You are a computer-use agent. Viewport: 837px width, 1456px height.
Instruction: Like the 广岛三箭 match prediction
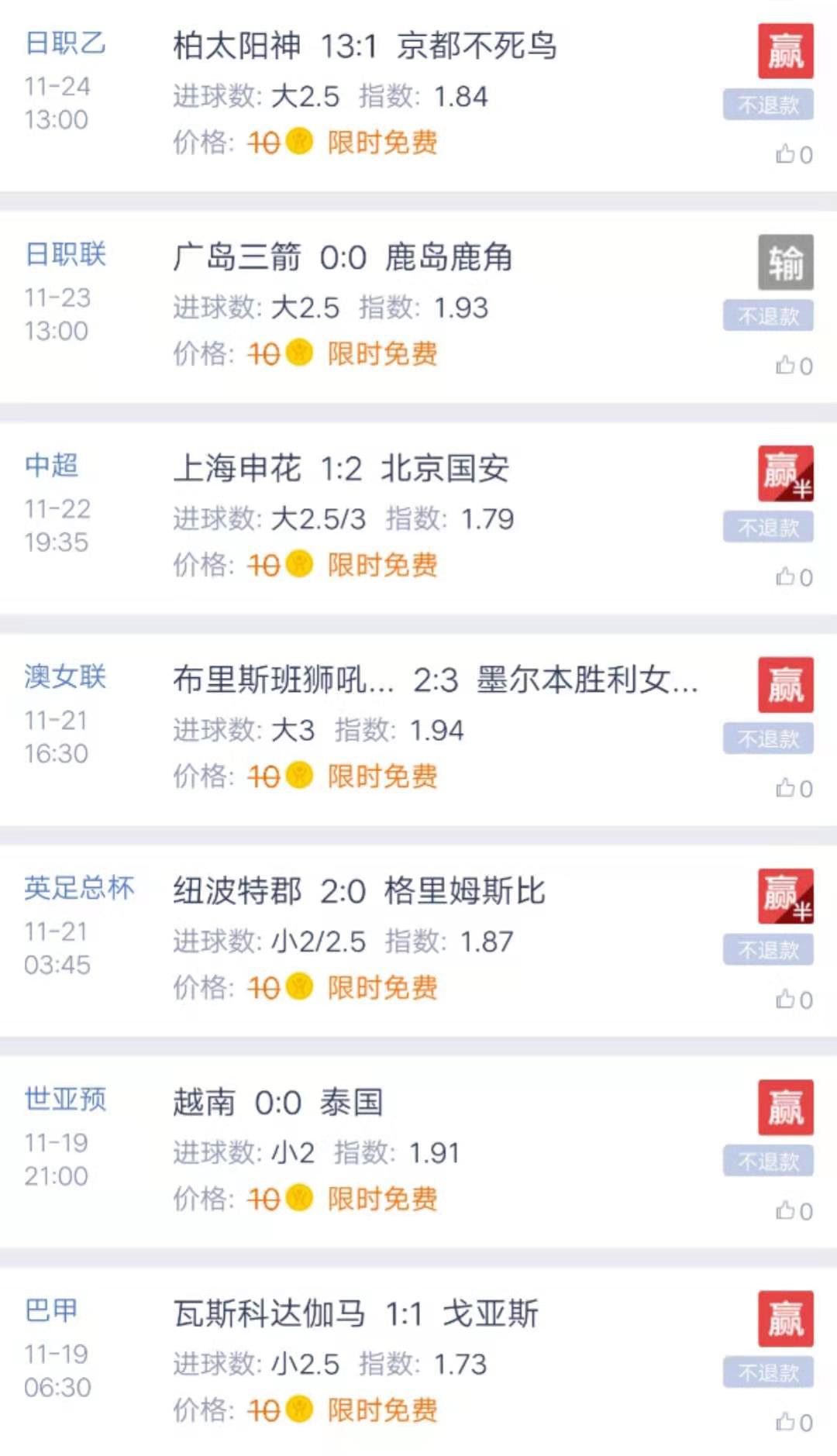coord(787,366)
